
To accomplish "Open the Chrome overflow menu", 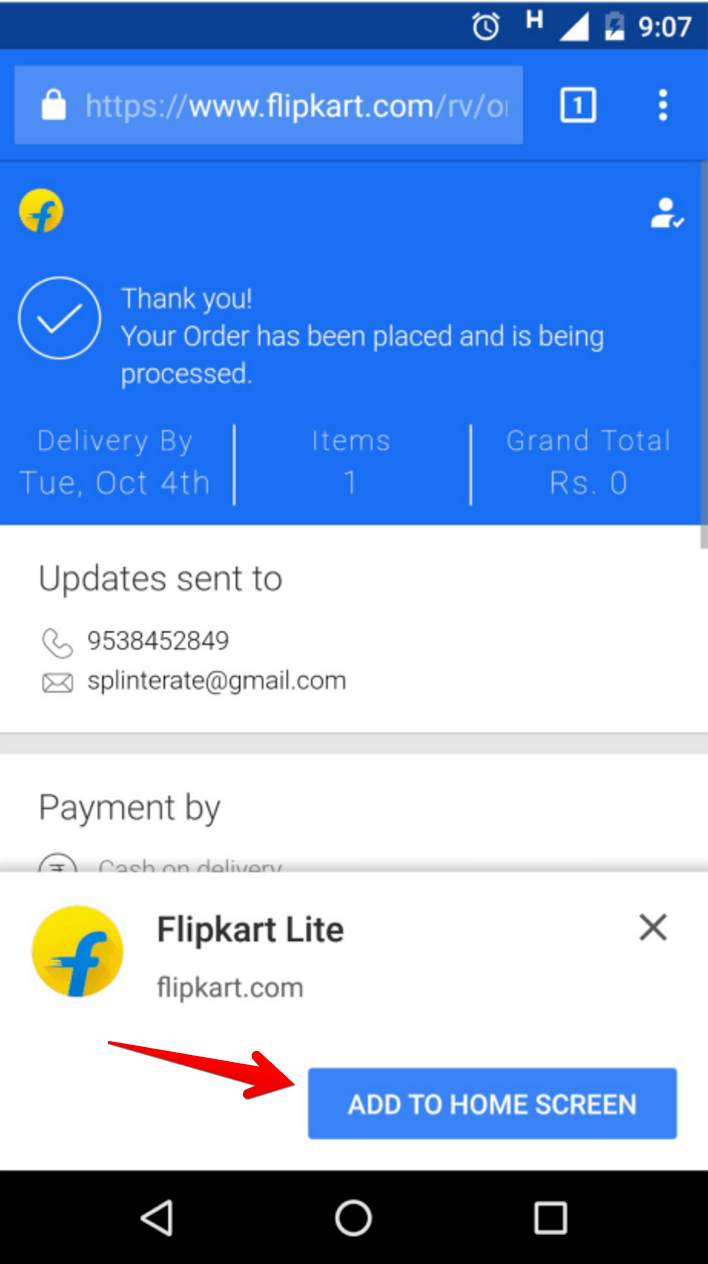I will [x=662, y=106].
